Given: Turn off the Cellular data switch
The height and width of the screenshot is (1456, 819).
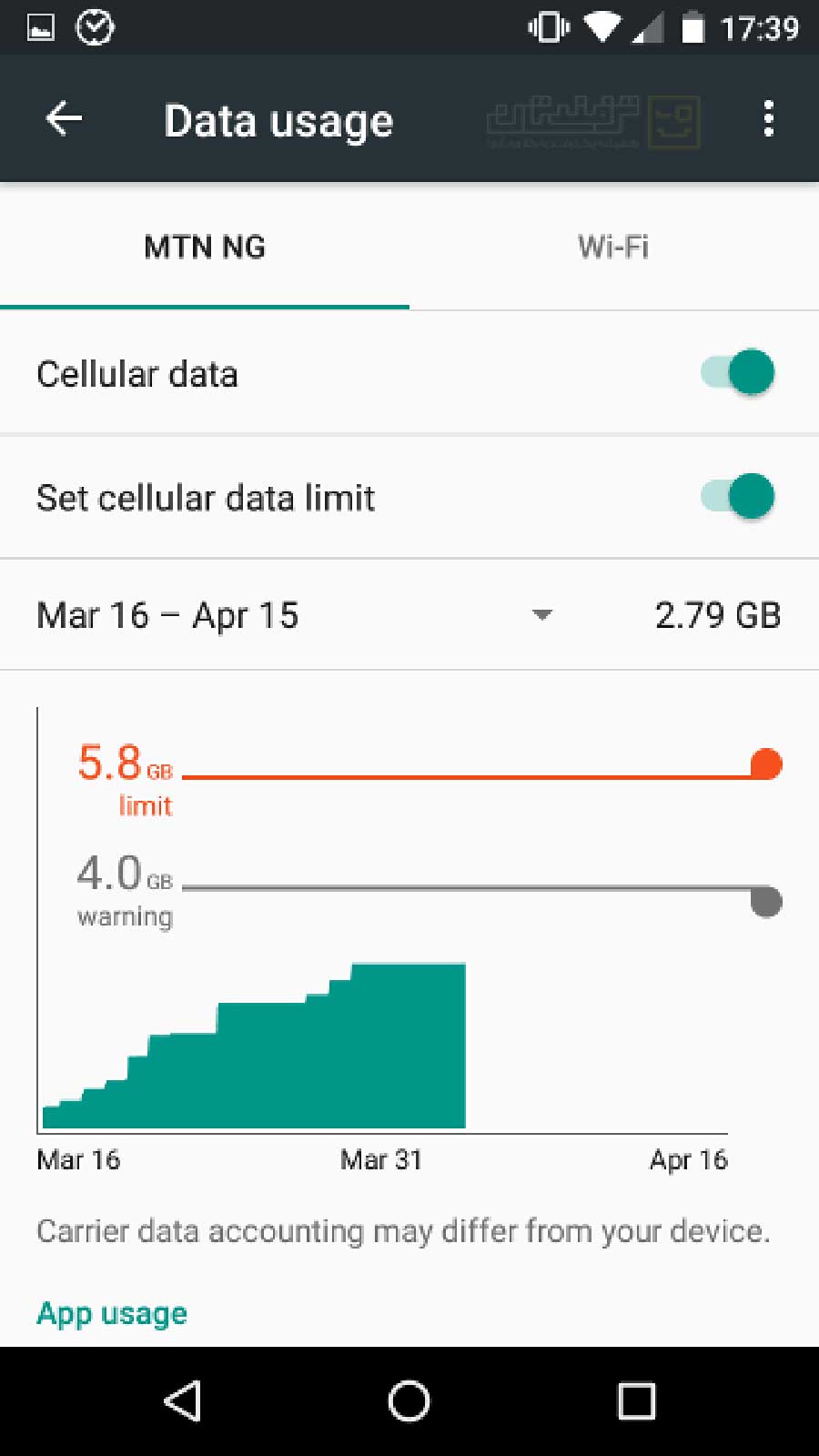Looking at the screenshot, I should pyautogui.click(x=738, y=372).
